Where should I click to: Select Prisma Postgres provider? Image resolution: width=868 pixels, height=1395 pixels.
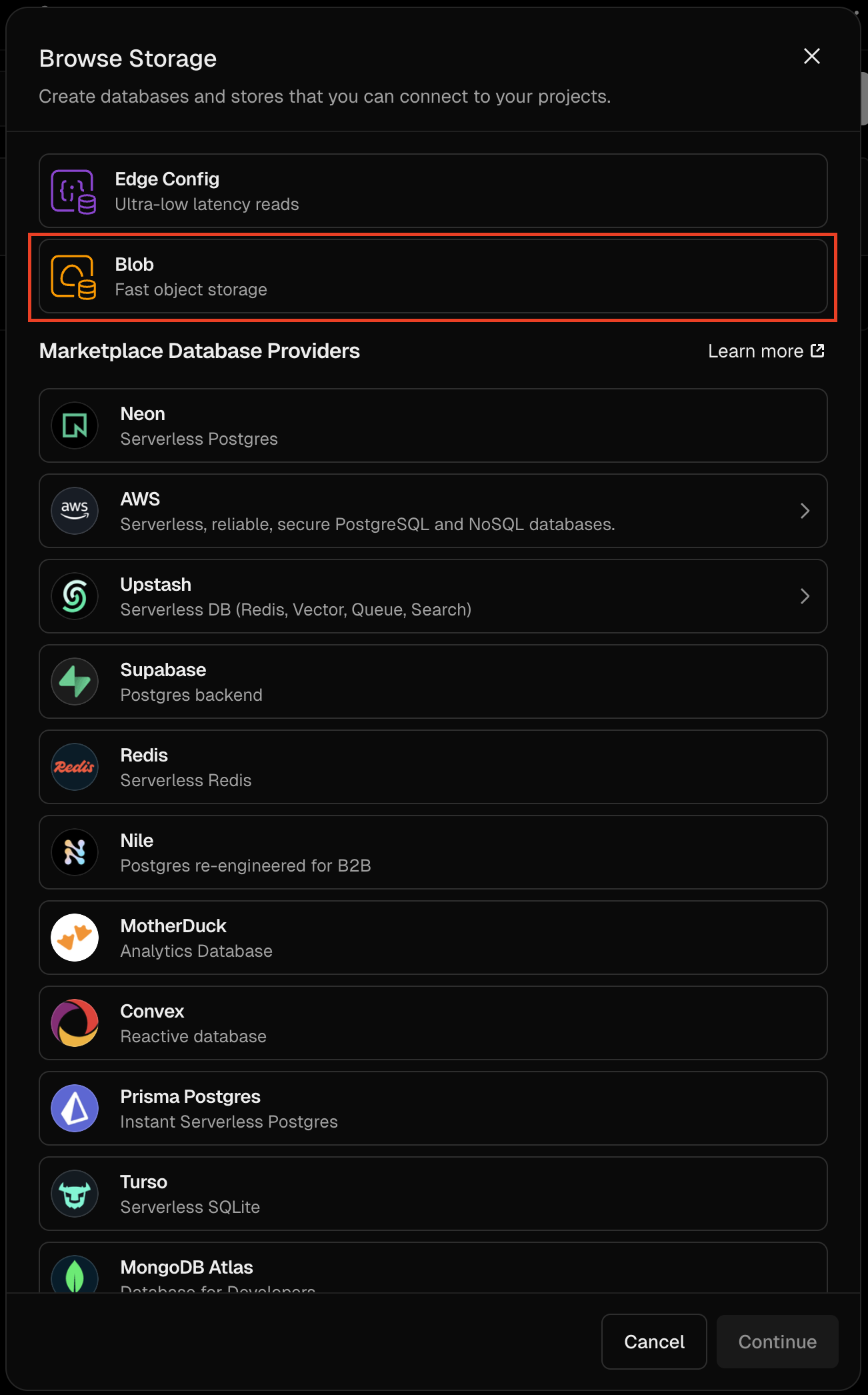coord(433,1109)
